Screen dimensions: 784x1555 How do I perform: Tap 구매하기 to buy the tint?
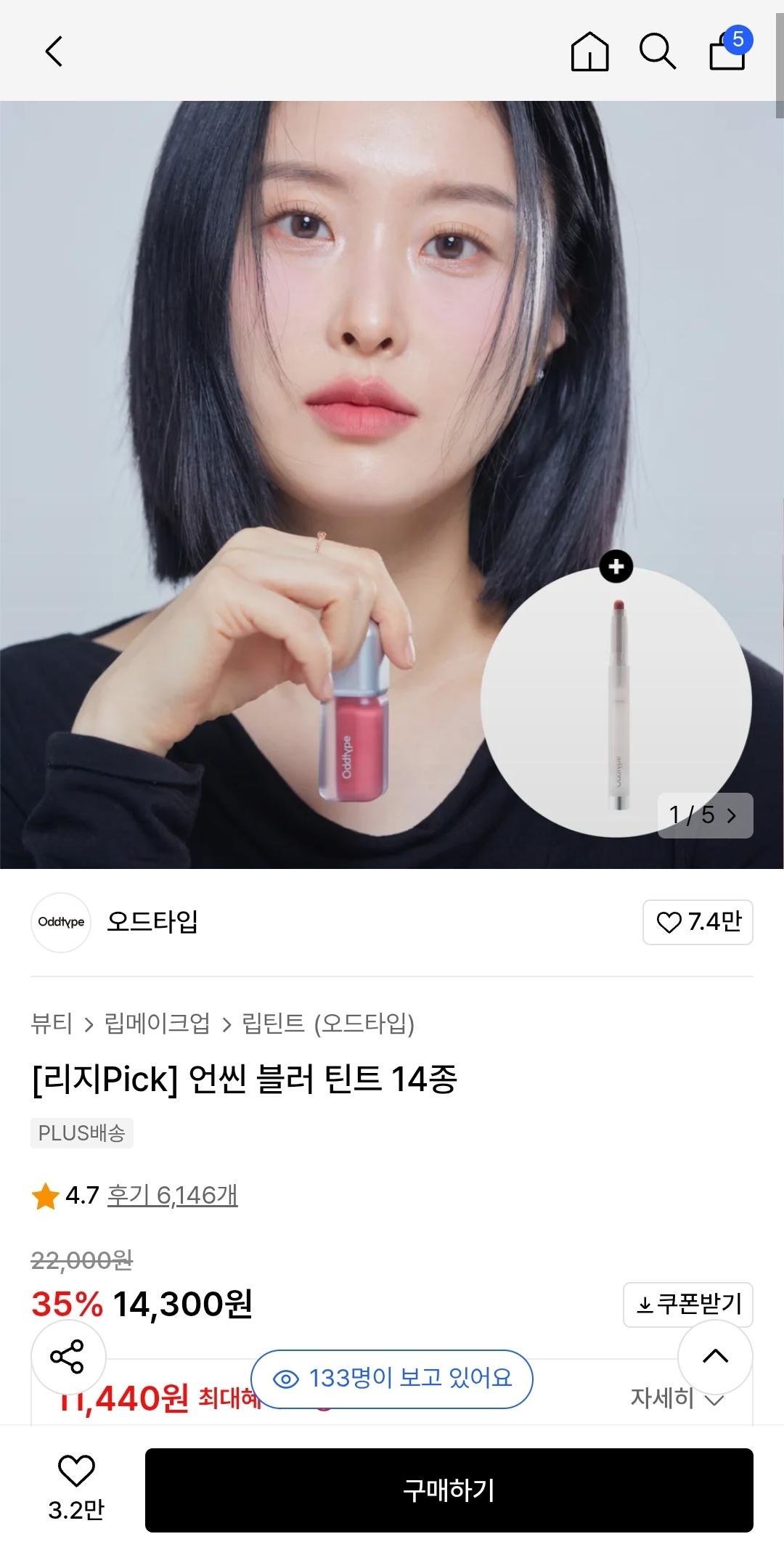tap(449, 1490)
